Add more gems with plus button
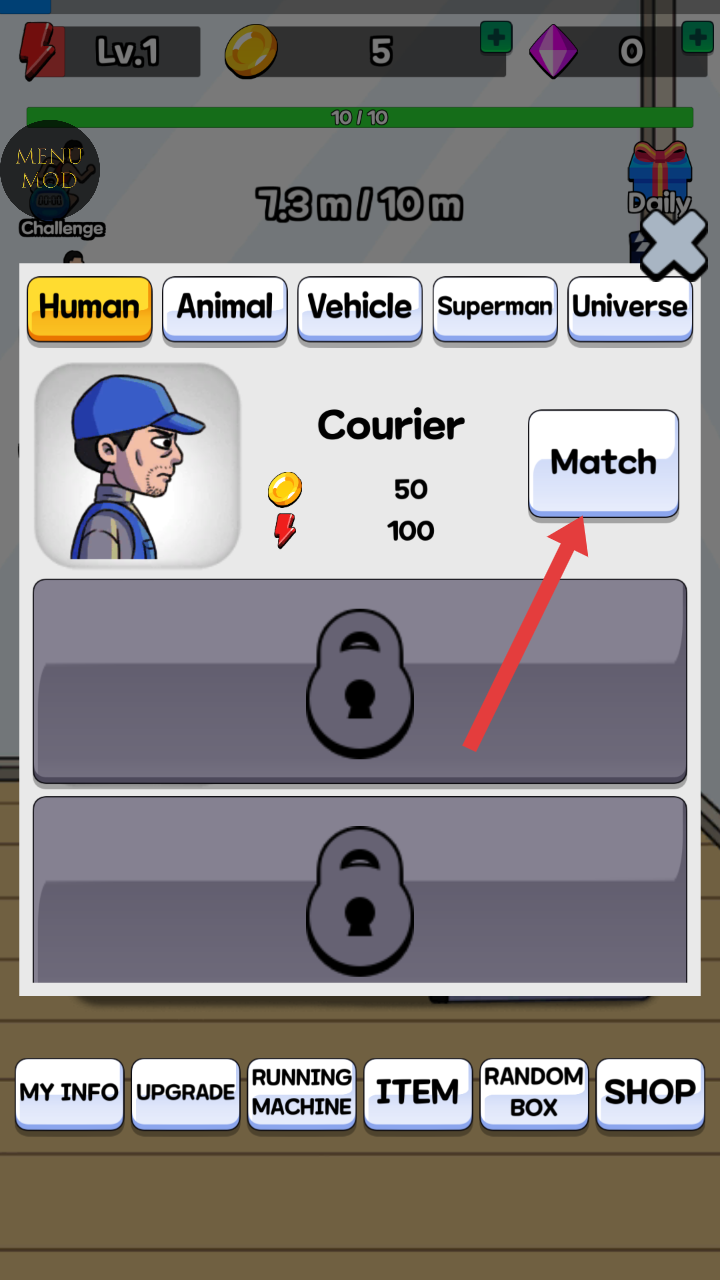The width and height of the screenshot is (720, 1280). pyautogui.click(x=696, y=38)
